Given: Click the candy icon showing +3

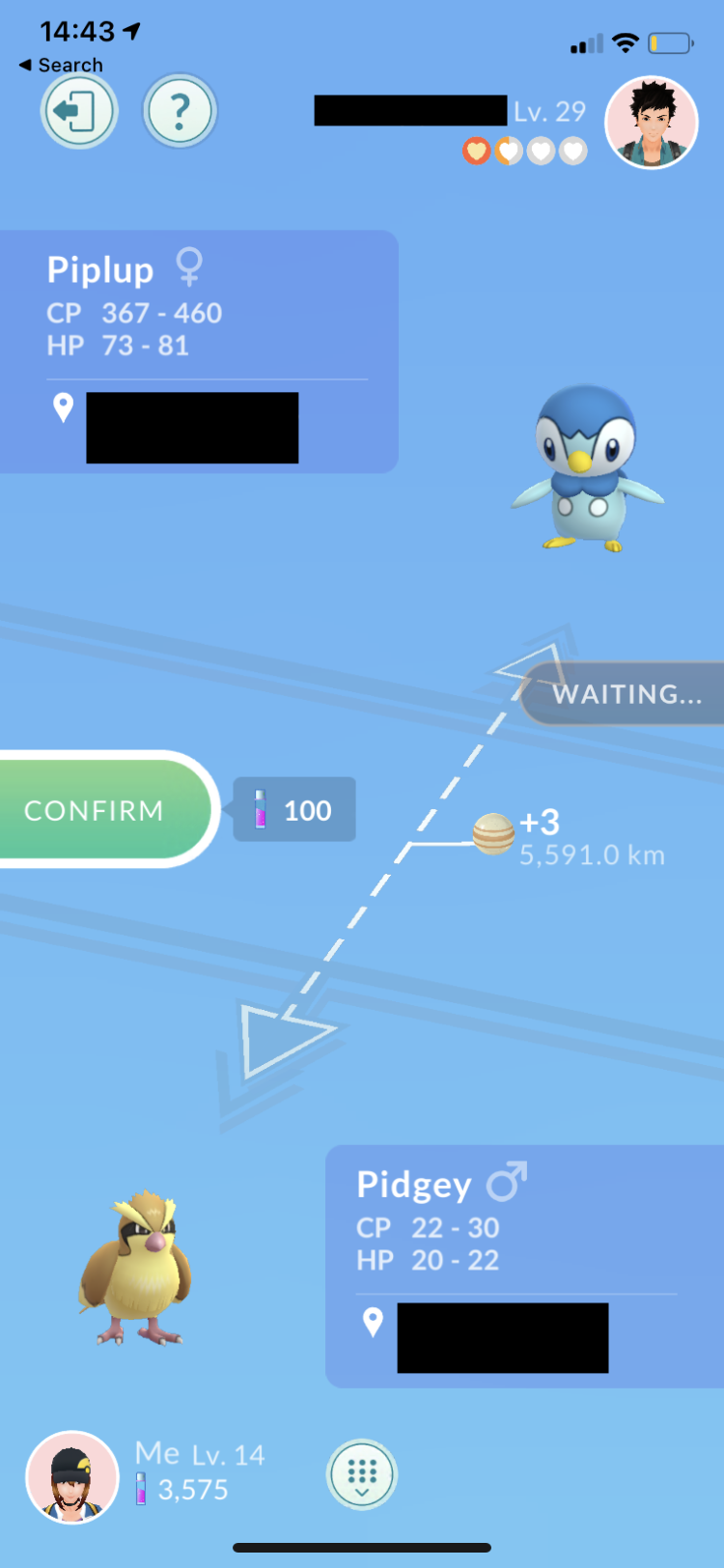Looking at the screenshot, I should (491, 833).
